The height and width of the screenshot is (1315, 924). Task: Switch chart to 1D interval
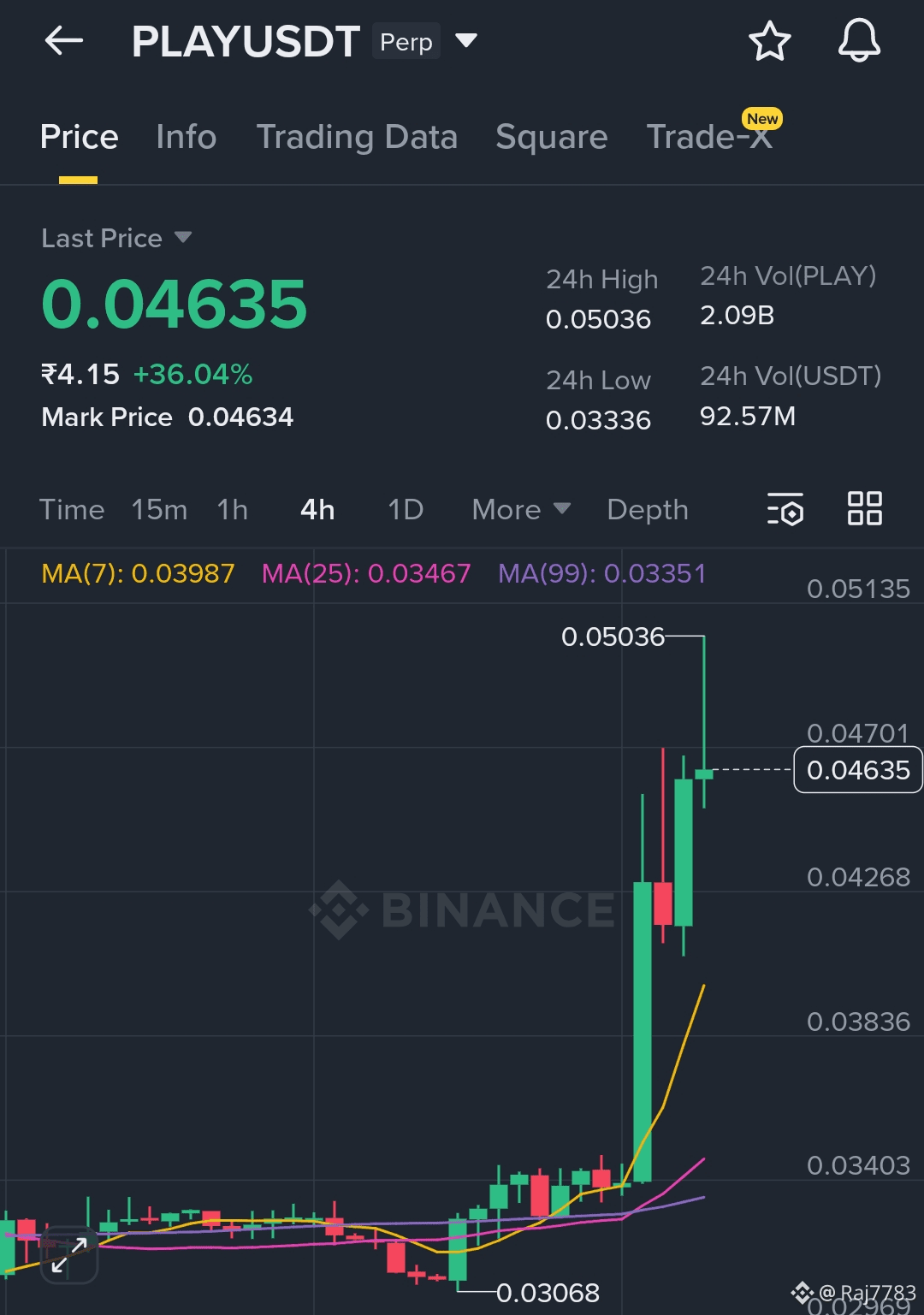pos(406,510)
